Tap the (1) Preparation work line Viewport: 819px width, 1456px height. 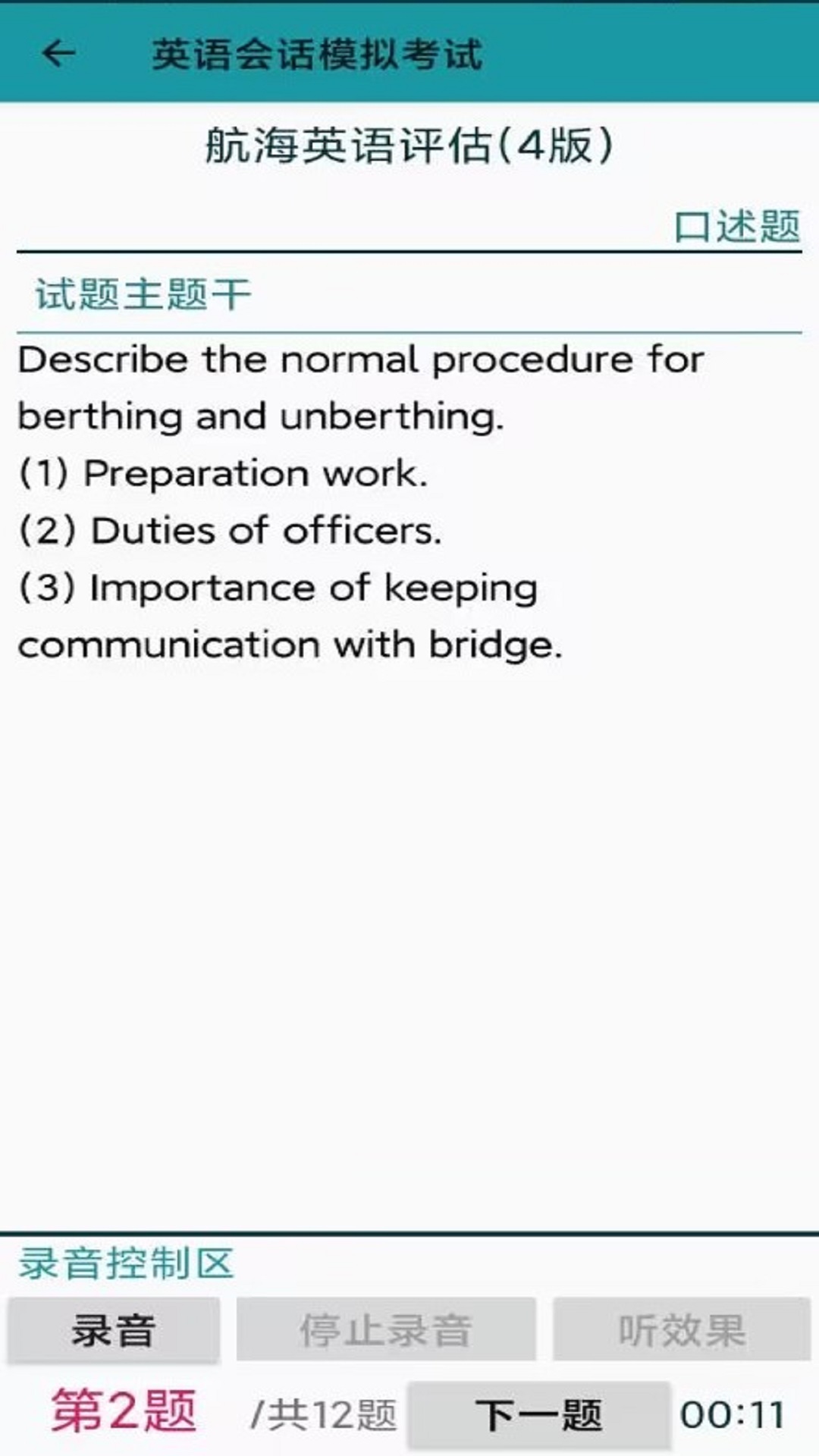pos(224,472)
